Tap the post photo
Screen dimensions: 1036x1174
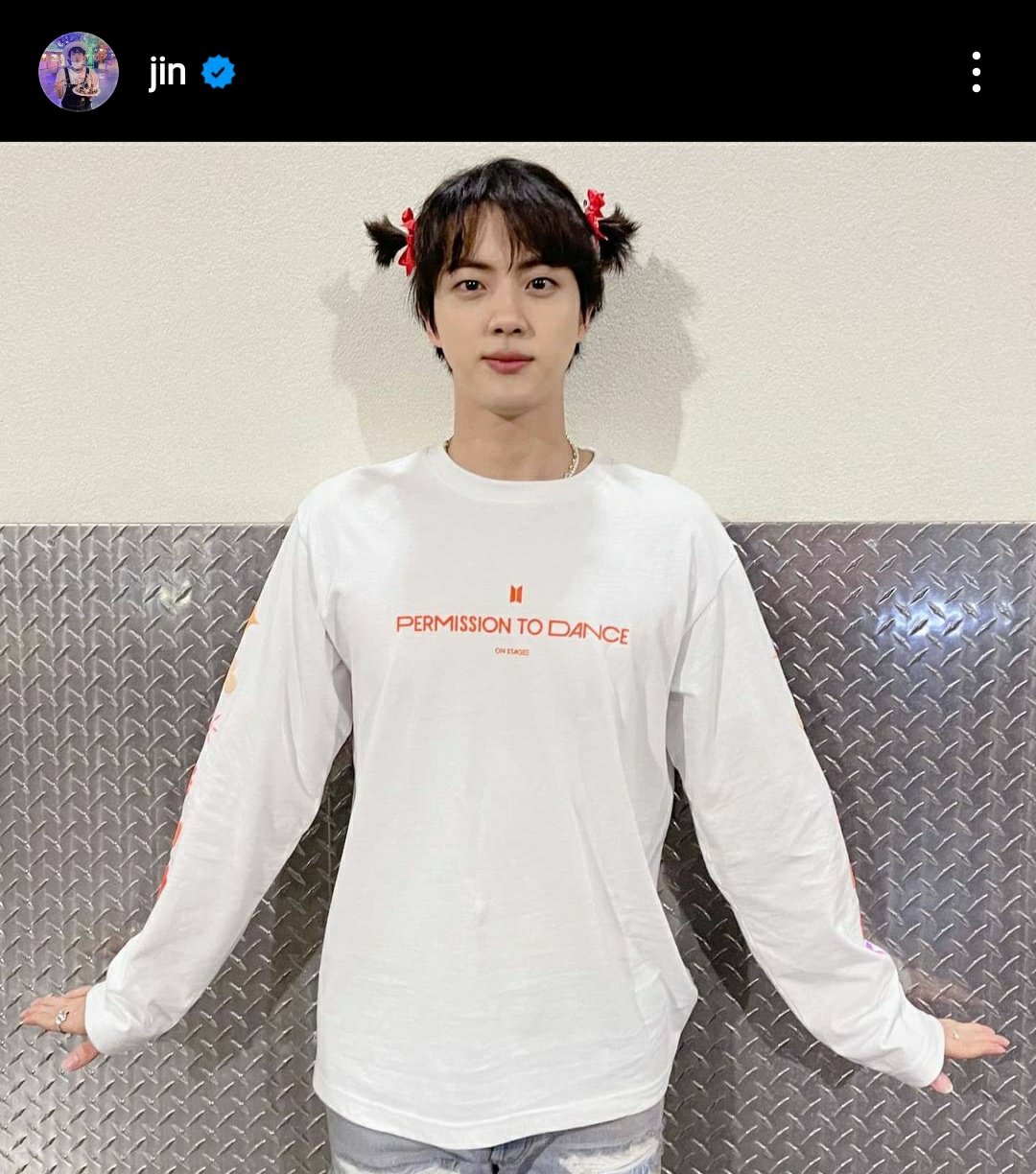[518, 657]
